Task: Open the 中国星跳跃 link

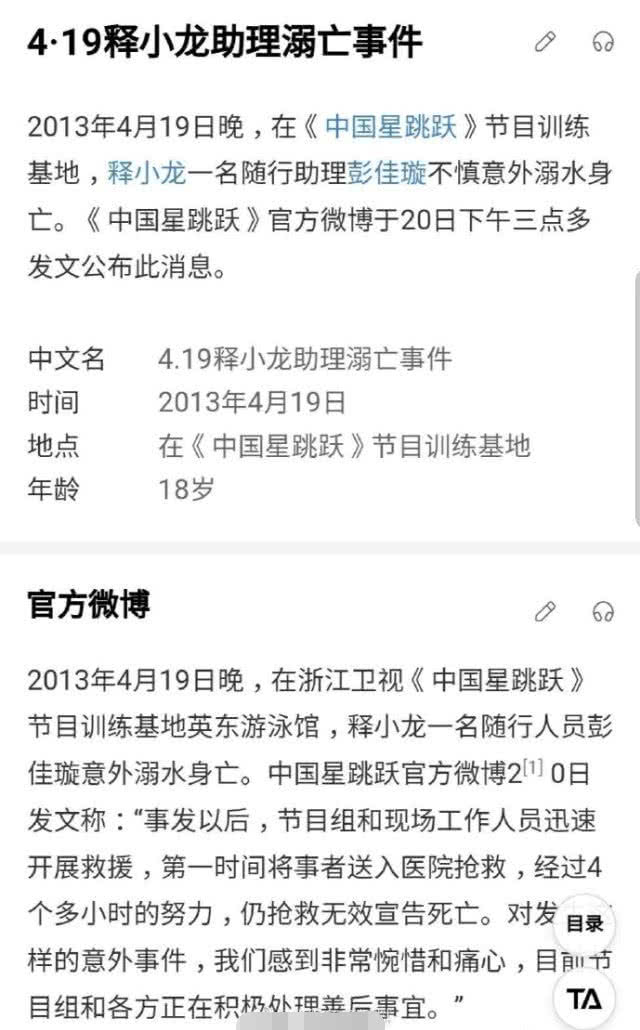Action: [x=390, y=126]
